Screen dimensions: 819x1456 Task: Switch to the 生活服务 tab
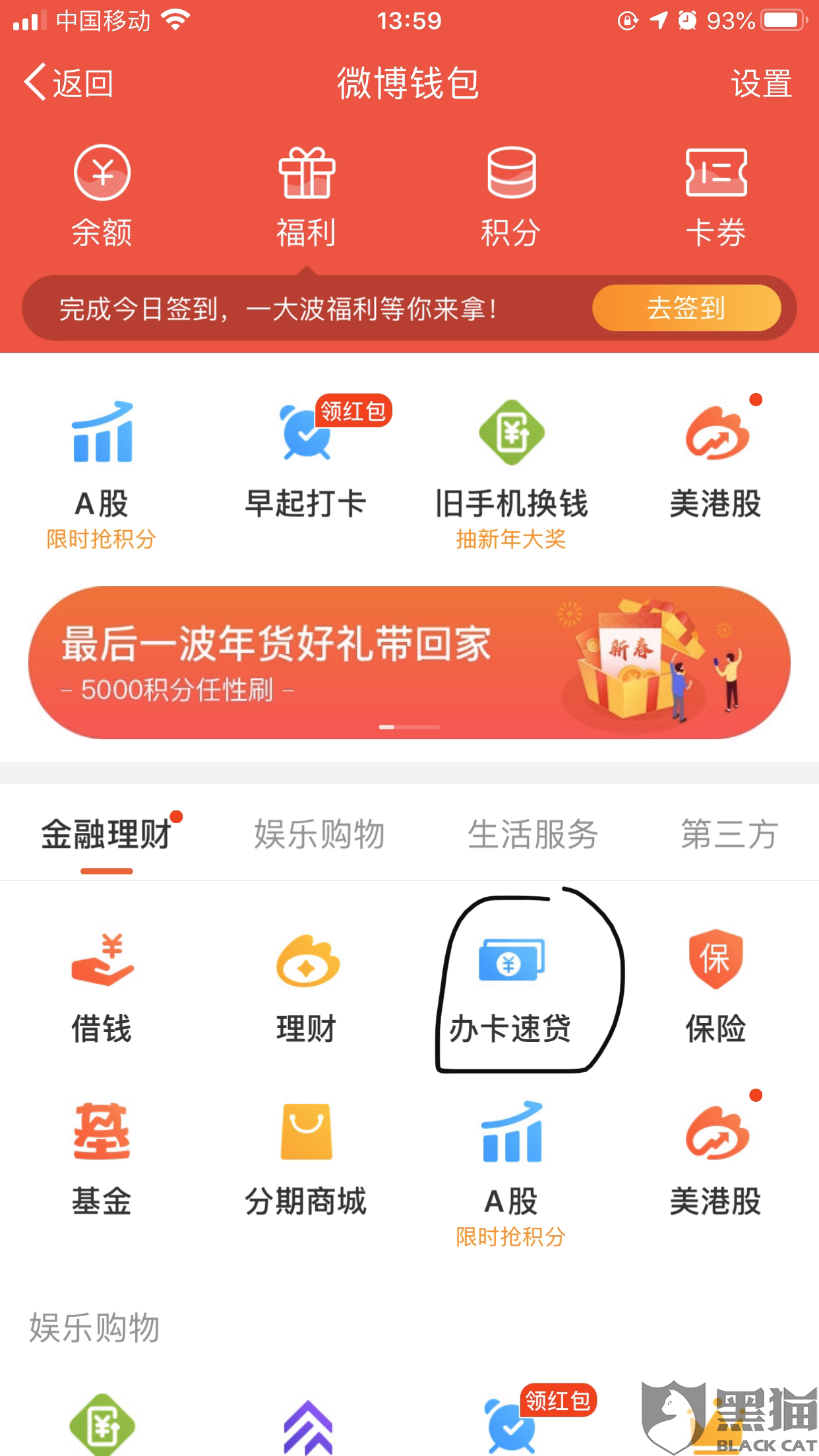pos(532,834)
